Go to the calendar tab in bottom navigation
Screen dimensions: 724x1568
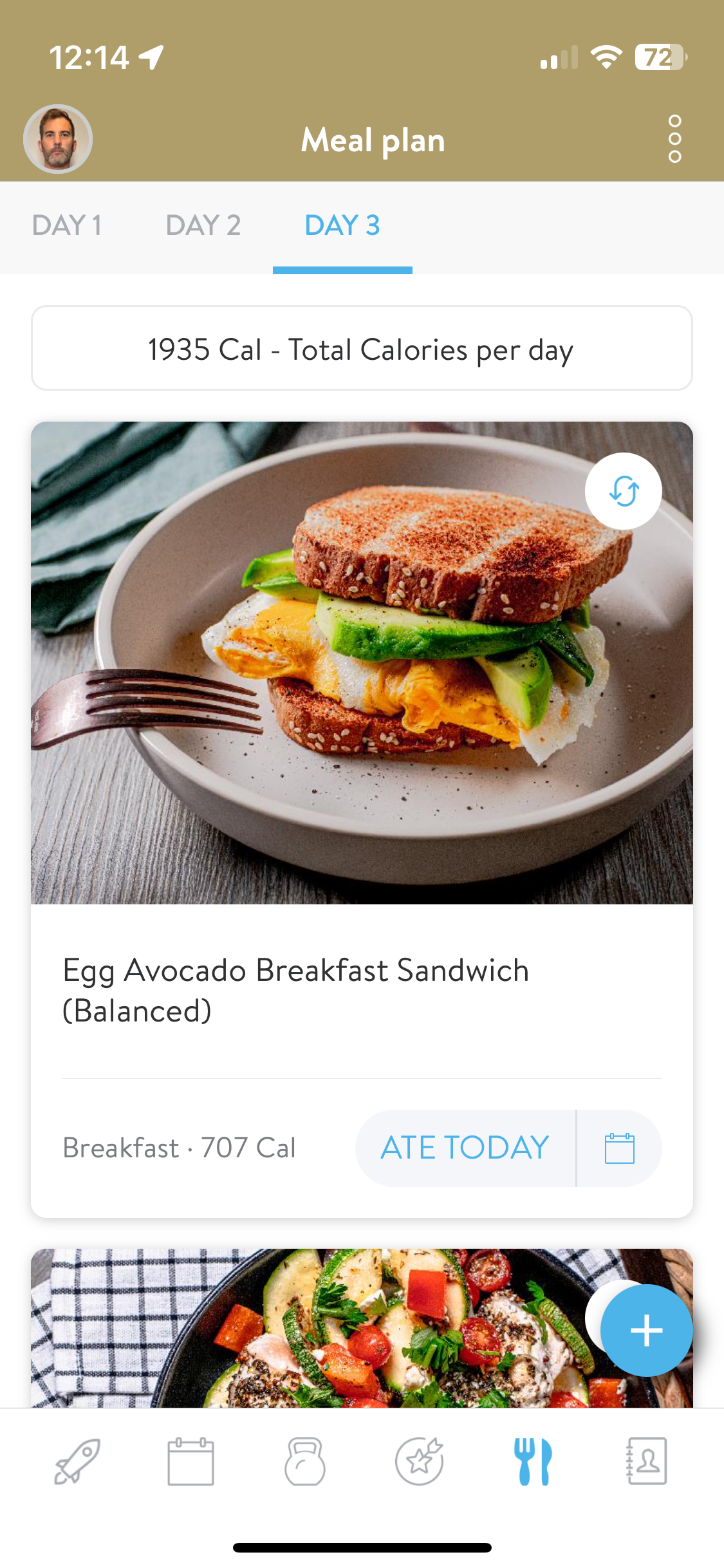click(x=190, y=1461)
